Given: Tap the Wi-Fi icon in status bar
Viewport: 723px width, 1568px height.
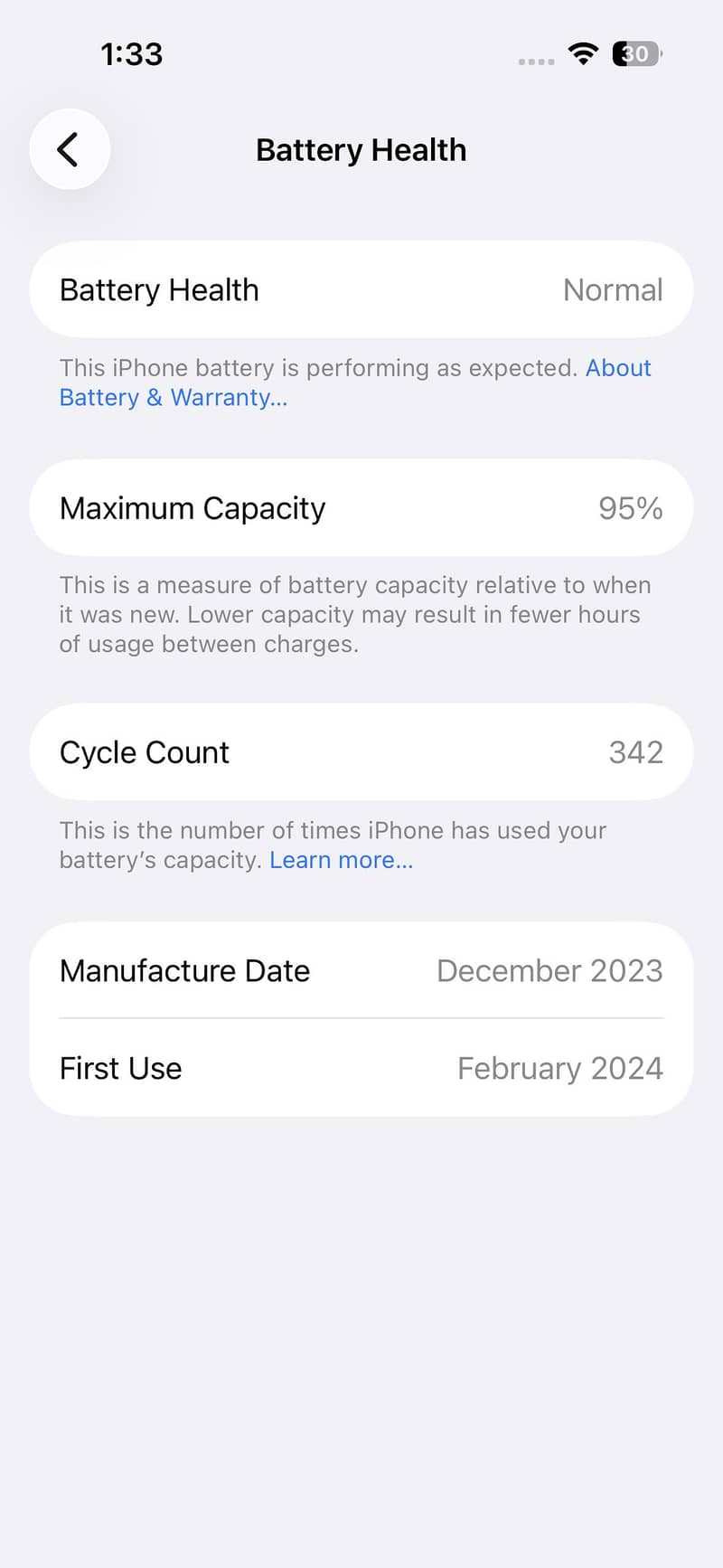Looking at the screenshot, I should coord(584,53).
